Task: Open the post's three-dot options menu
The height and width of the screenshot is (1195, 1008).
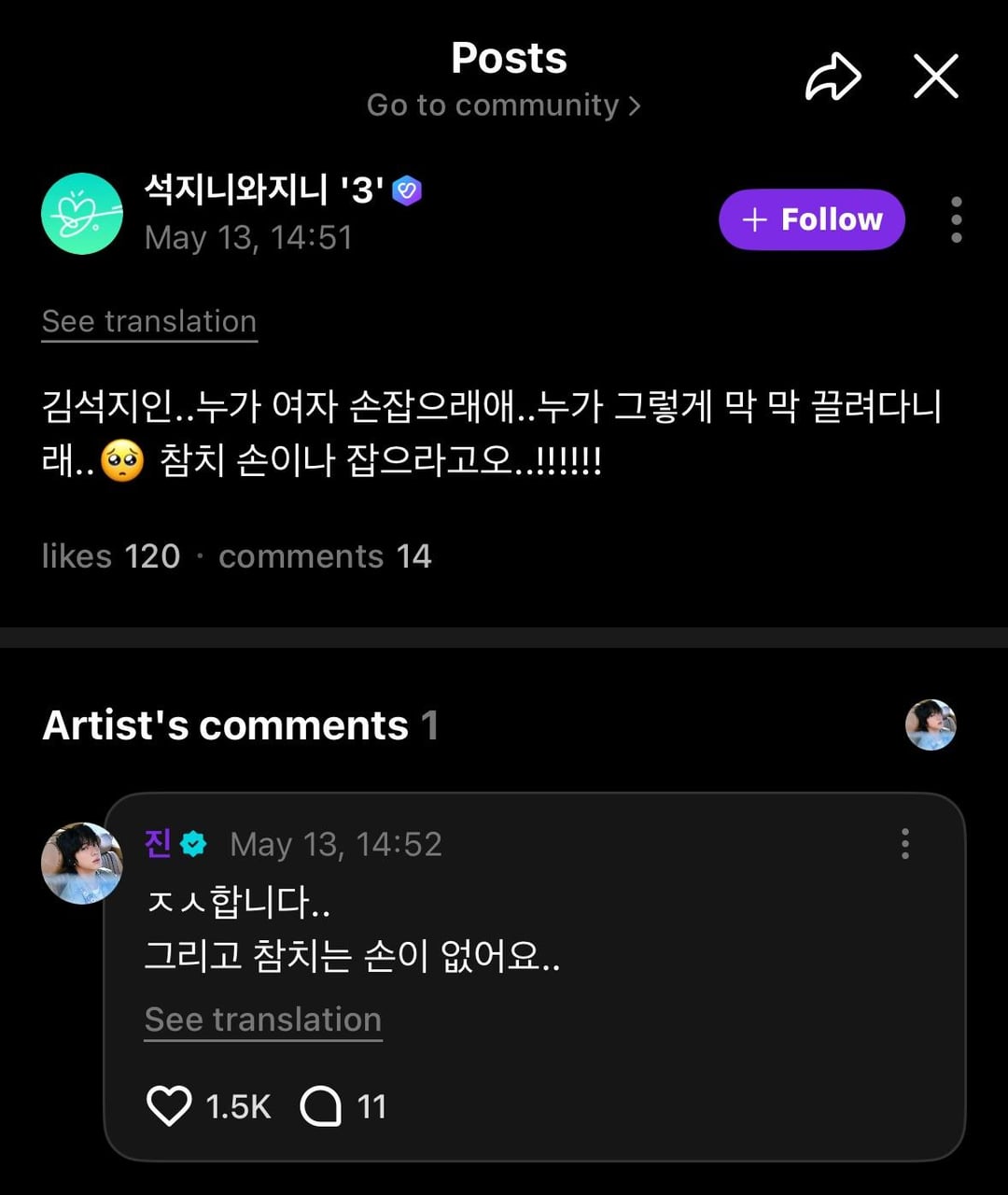Action: pos(956,219)
